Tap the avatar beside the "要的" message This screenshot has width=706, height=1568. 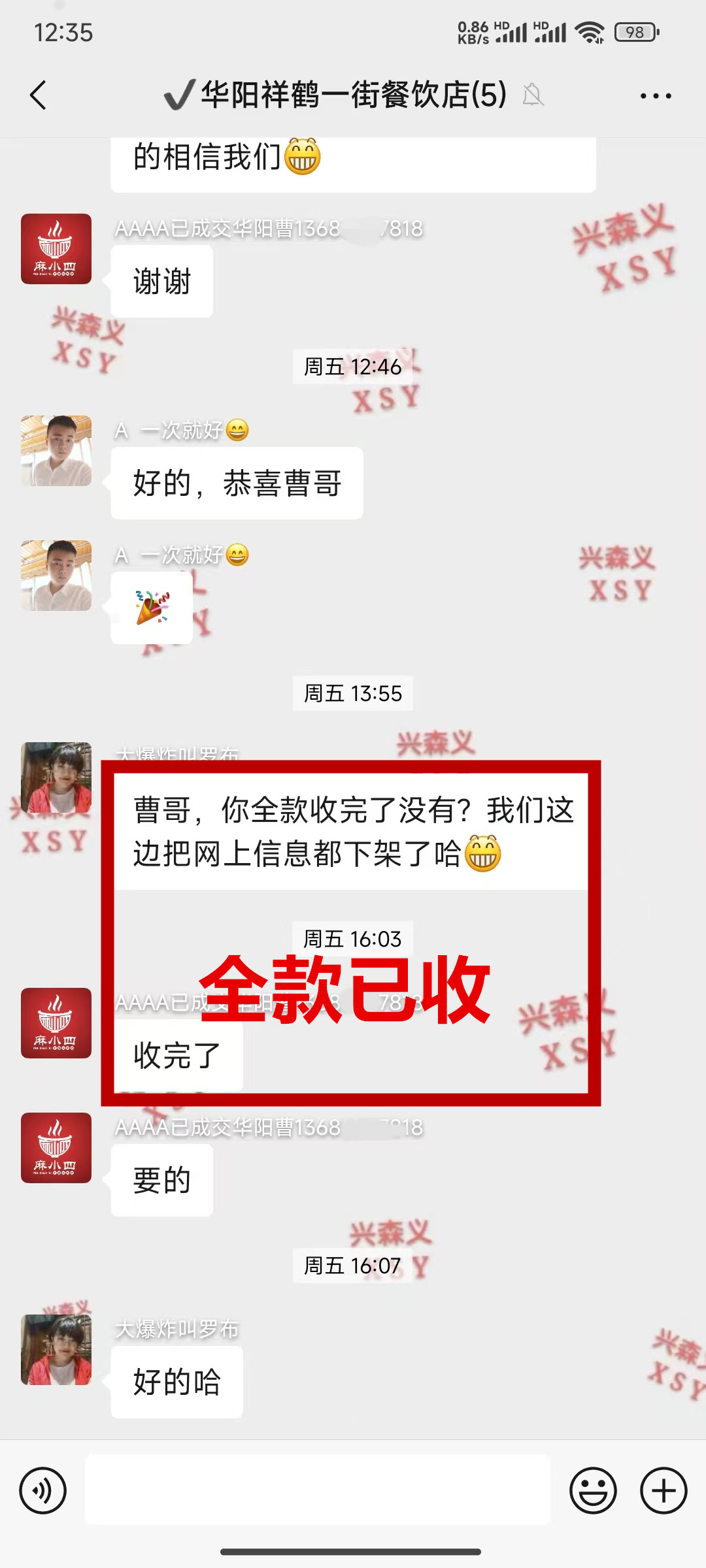(x=56, y=1148)
